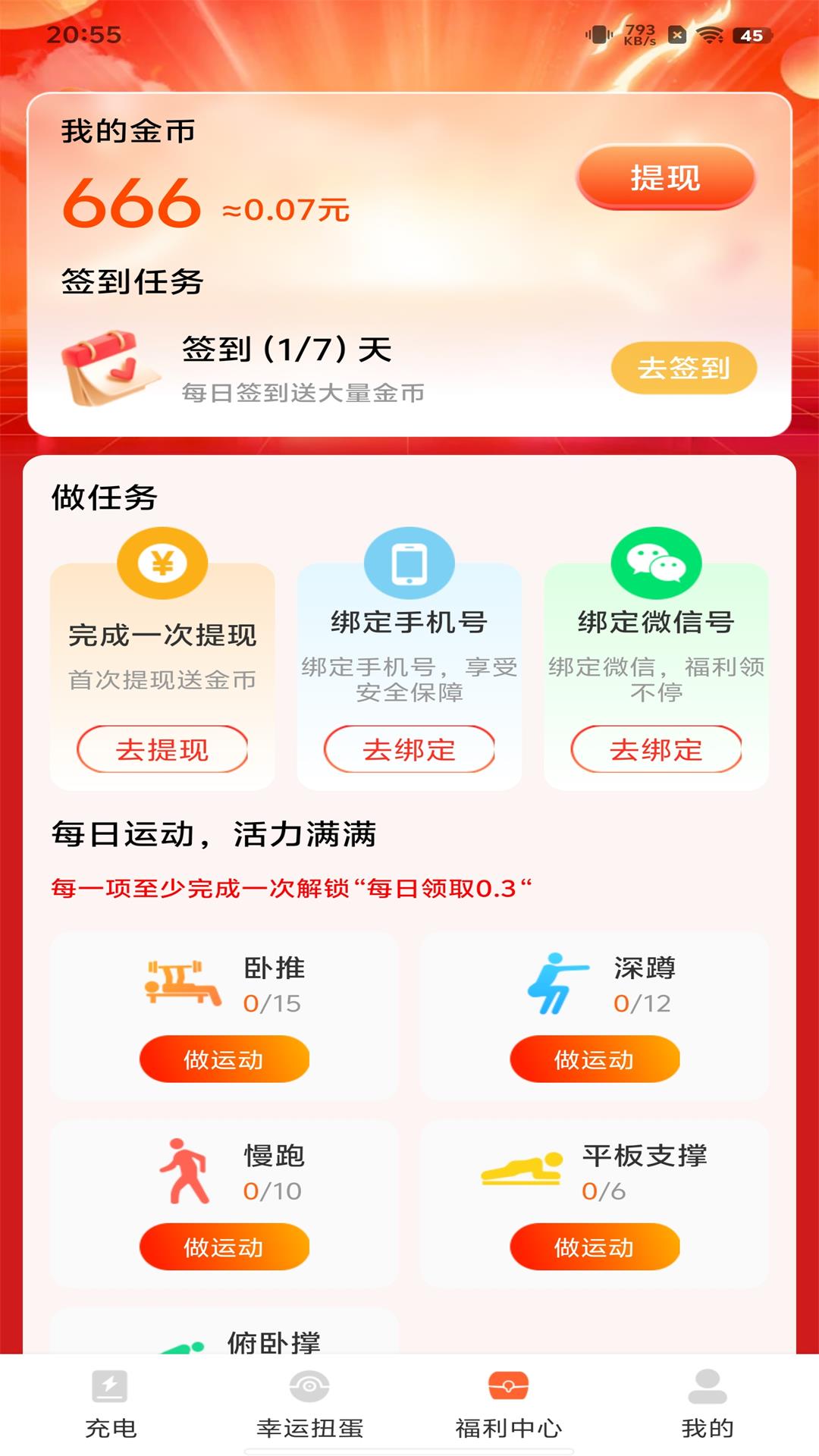Screen dimensions: 819x1456
Task: Go to the 我的 tab
Action: (707, 1404)
